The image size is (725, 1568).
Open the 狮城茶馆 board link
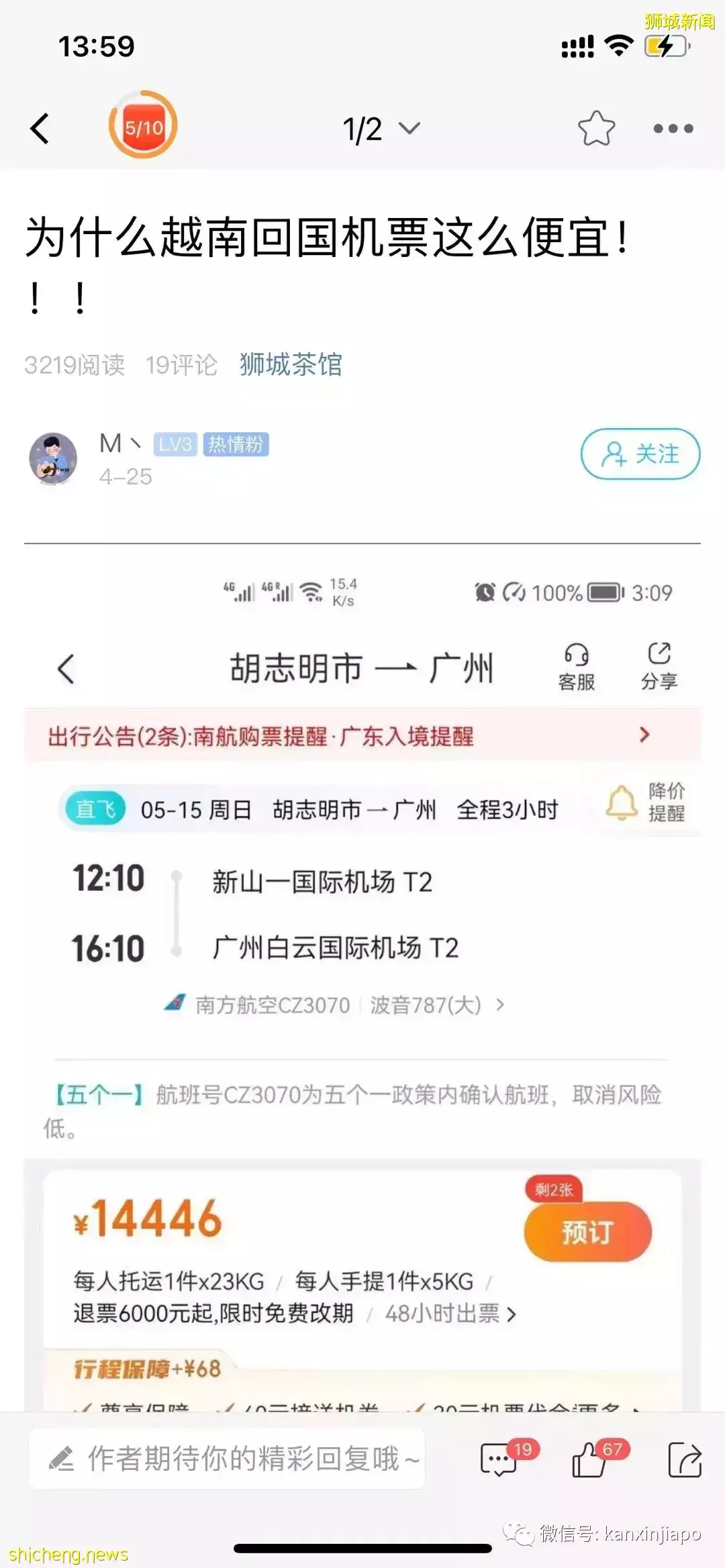click(291, 365)
